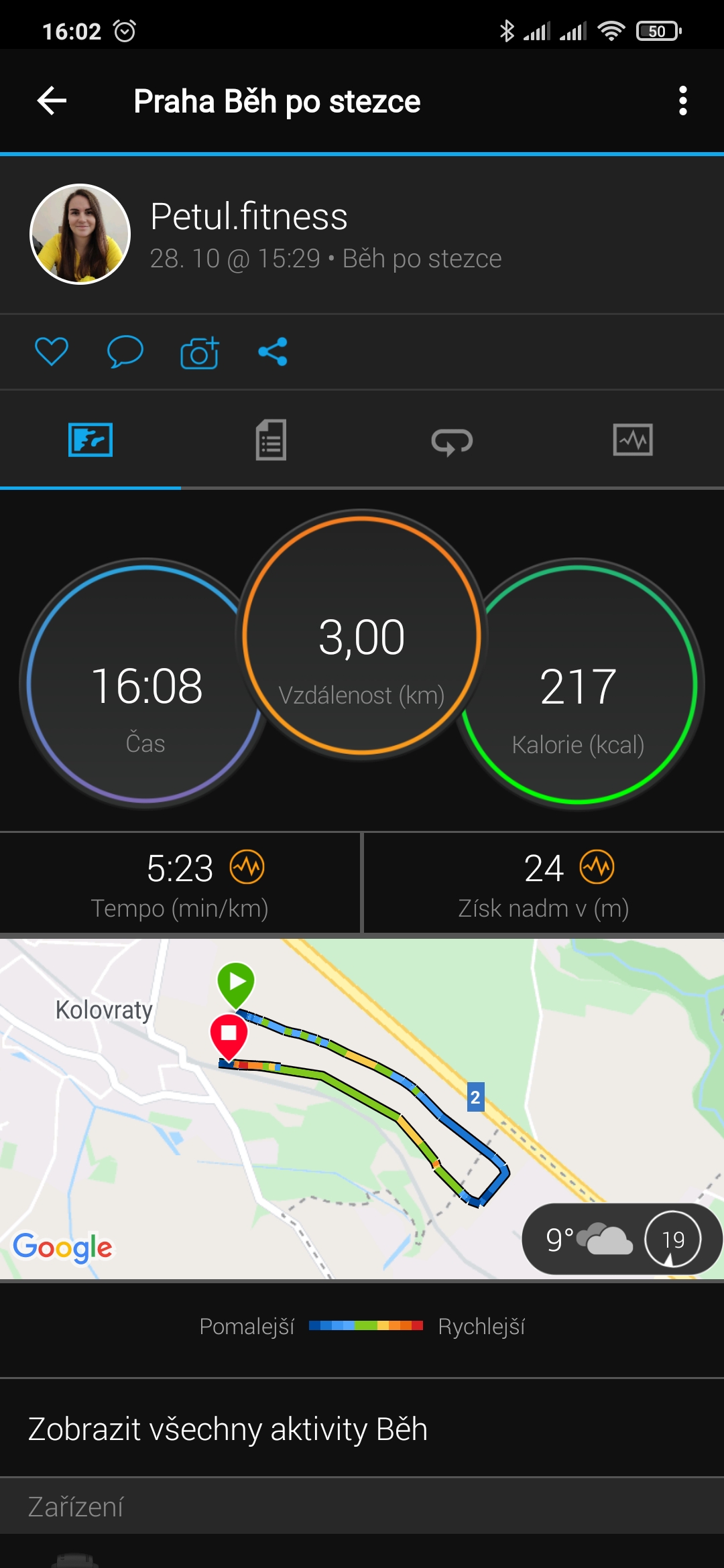Open Petul.fitness profile picture
The image size is (724, 1568).
[80, 235]
